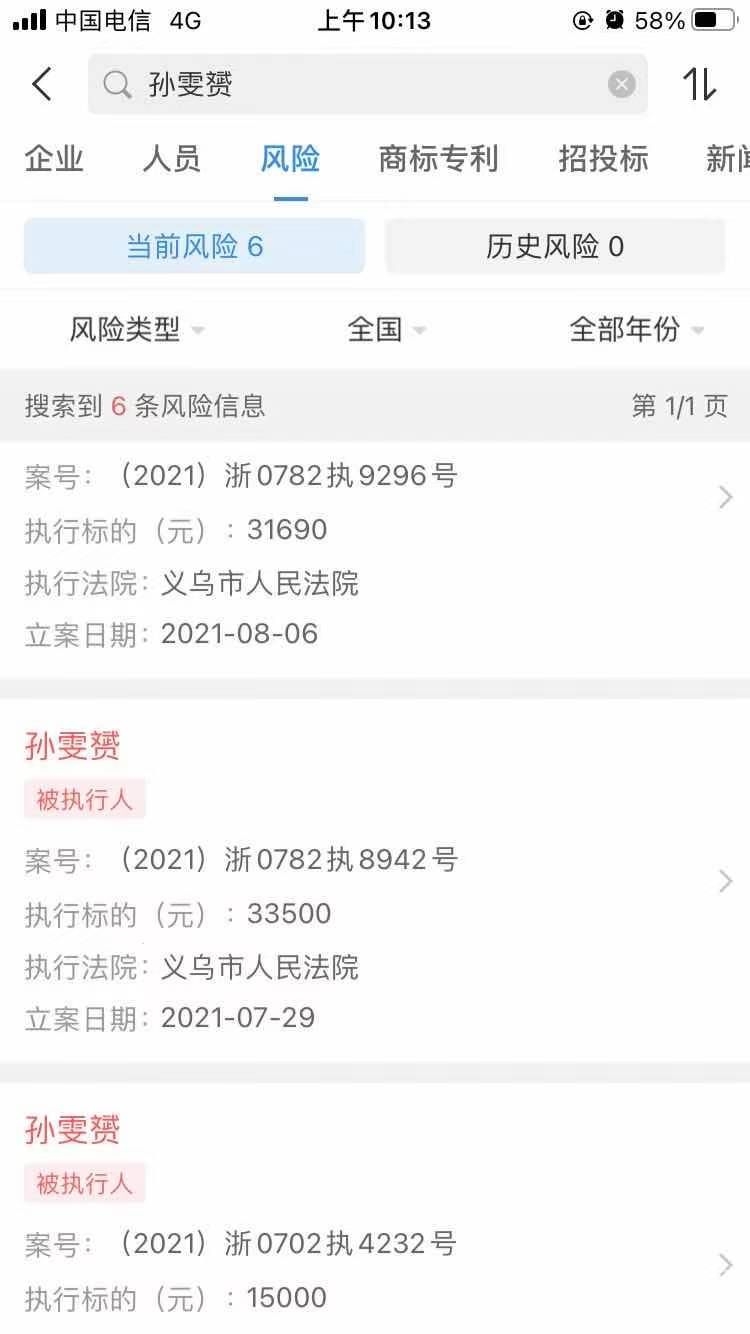
Task: Switch to the 招投标 tab
Action: [603, 159]
